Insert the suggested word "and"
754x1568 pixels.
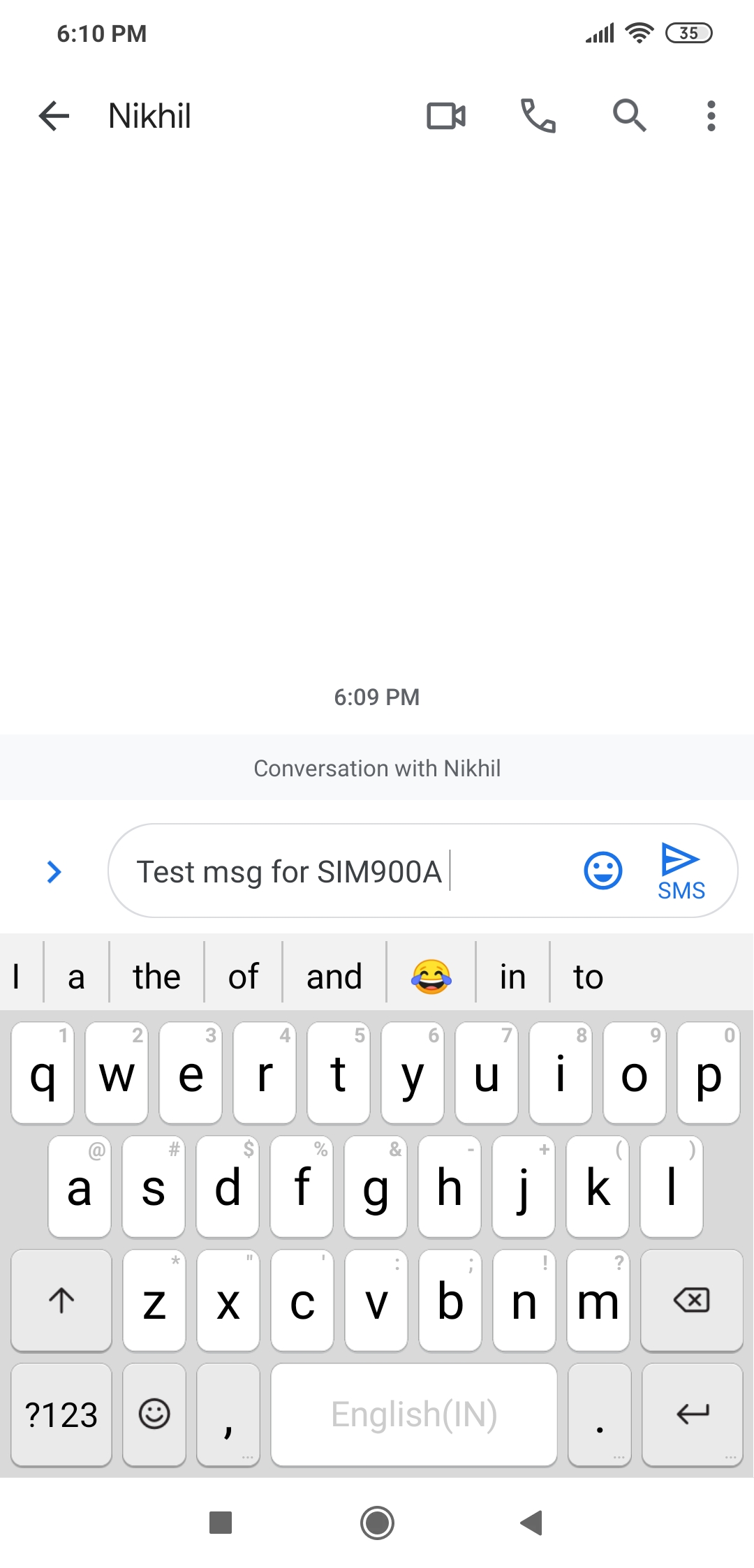[334, 976]
